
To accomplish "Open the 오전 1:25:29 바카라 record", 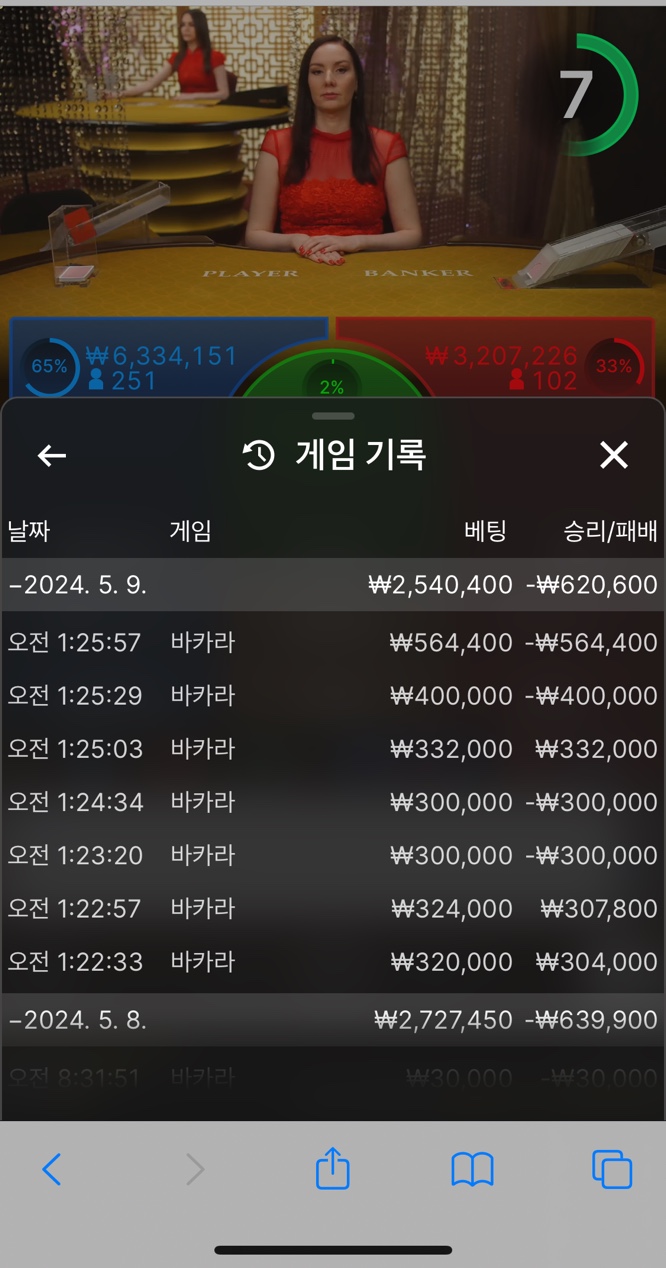I will pos(333,695).
